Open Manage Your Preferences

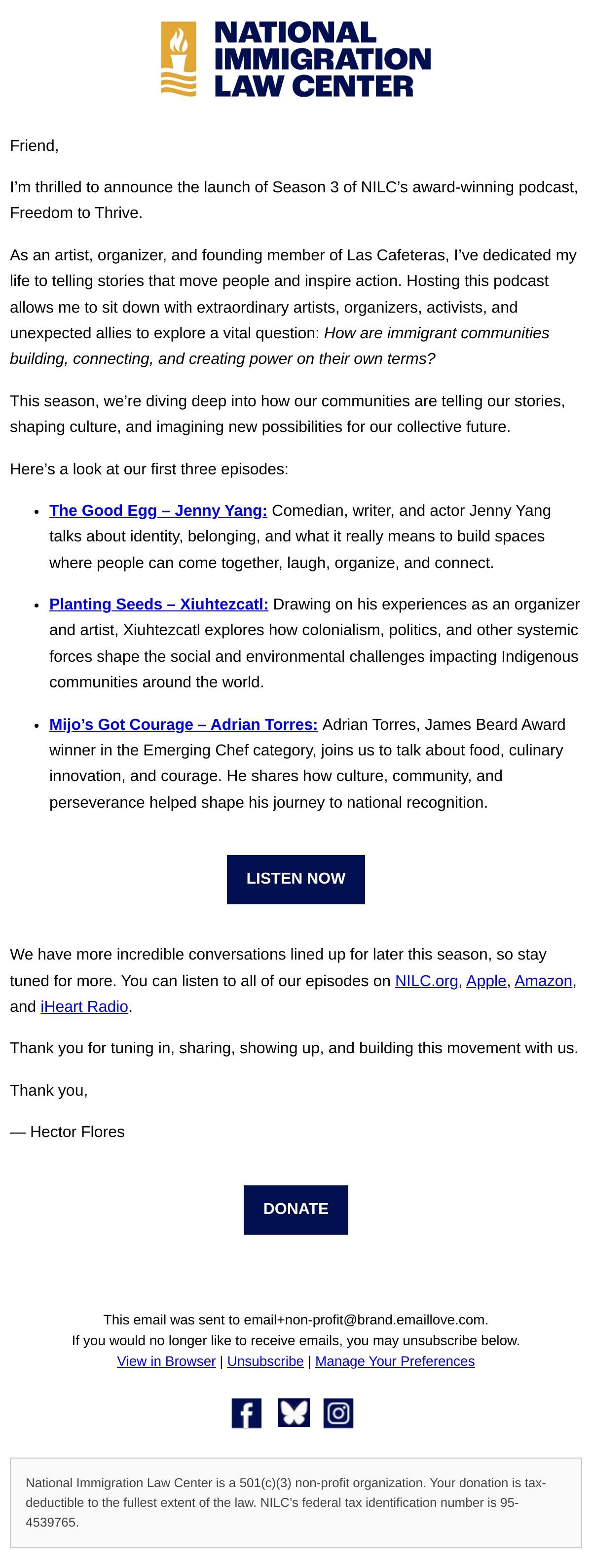click(x=395, y=1362)
